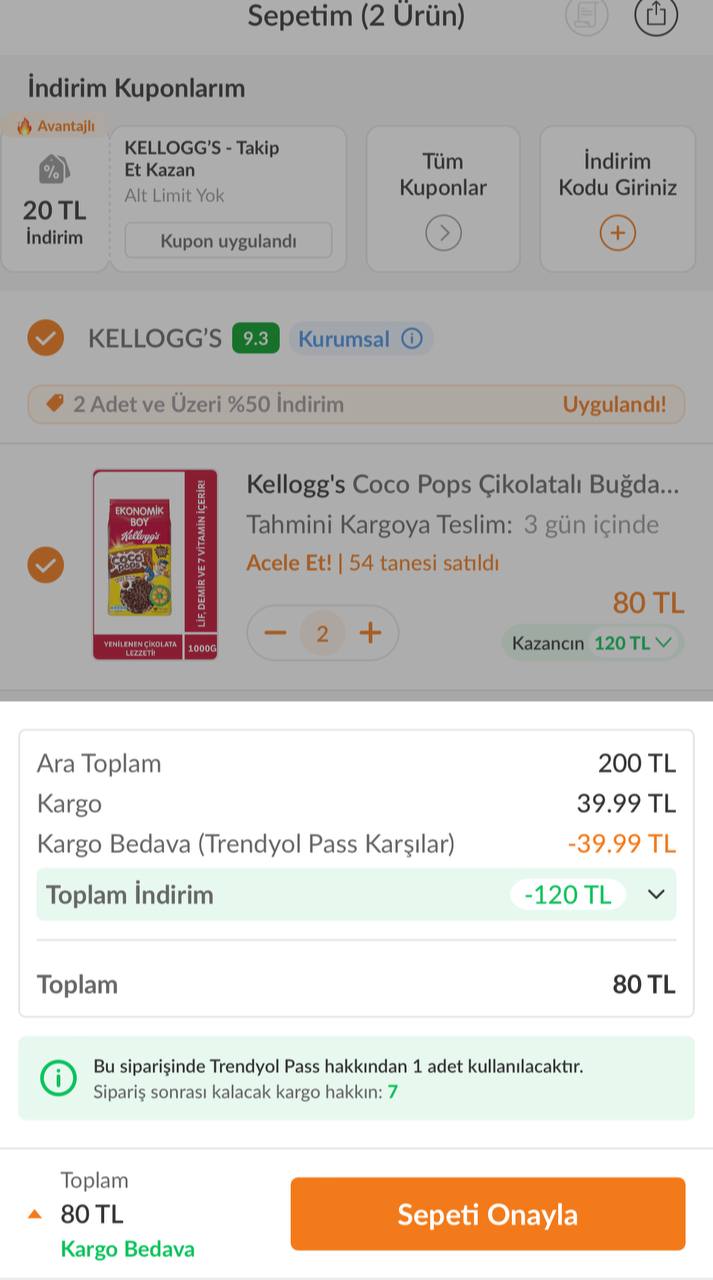
Task: Share the cart via the share icon
Action: coord(656,15)
